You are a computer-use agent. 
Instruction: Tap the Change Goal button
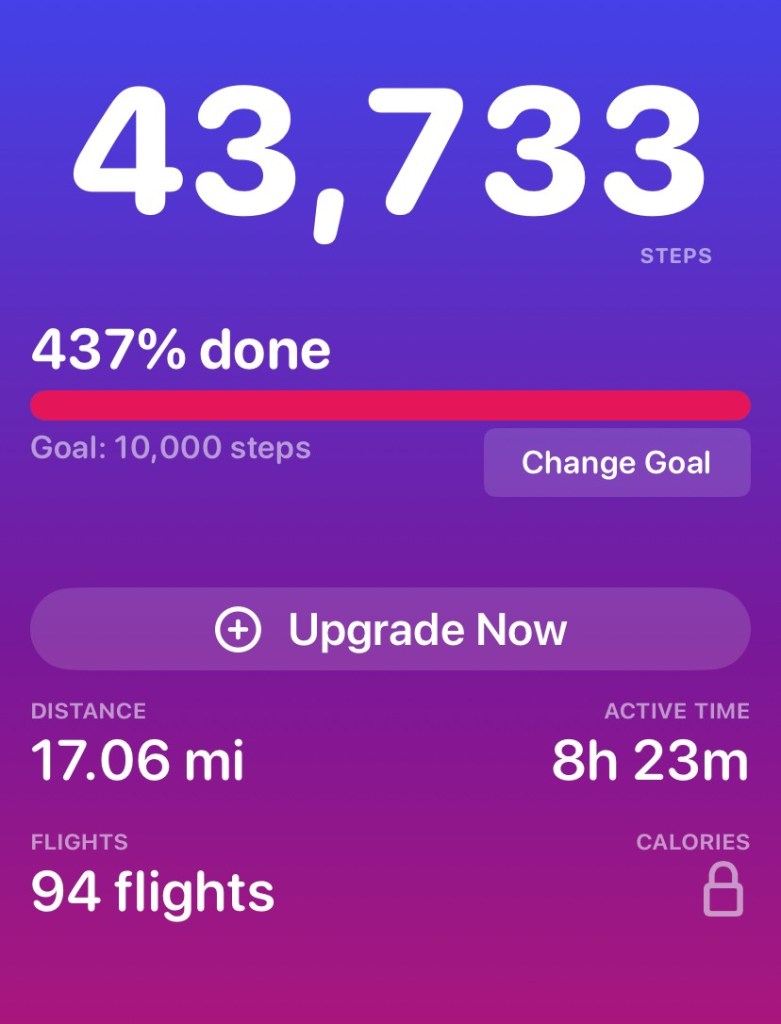pos(616,463)
